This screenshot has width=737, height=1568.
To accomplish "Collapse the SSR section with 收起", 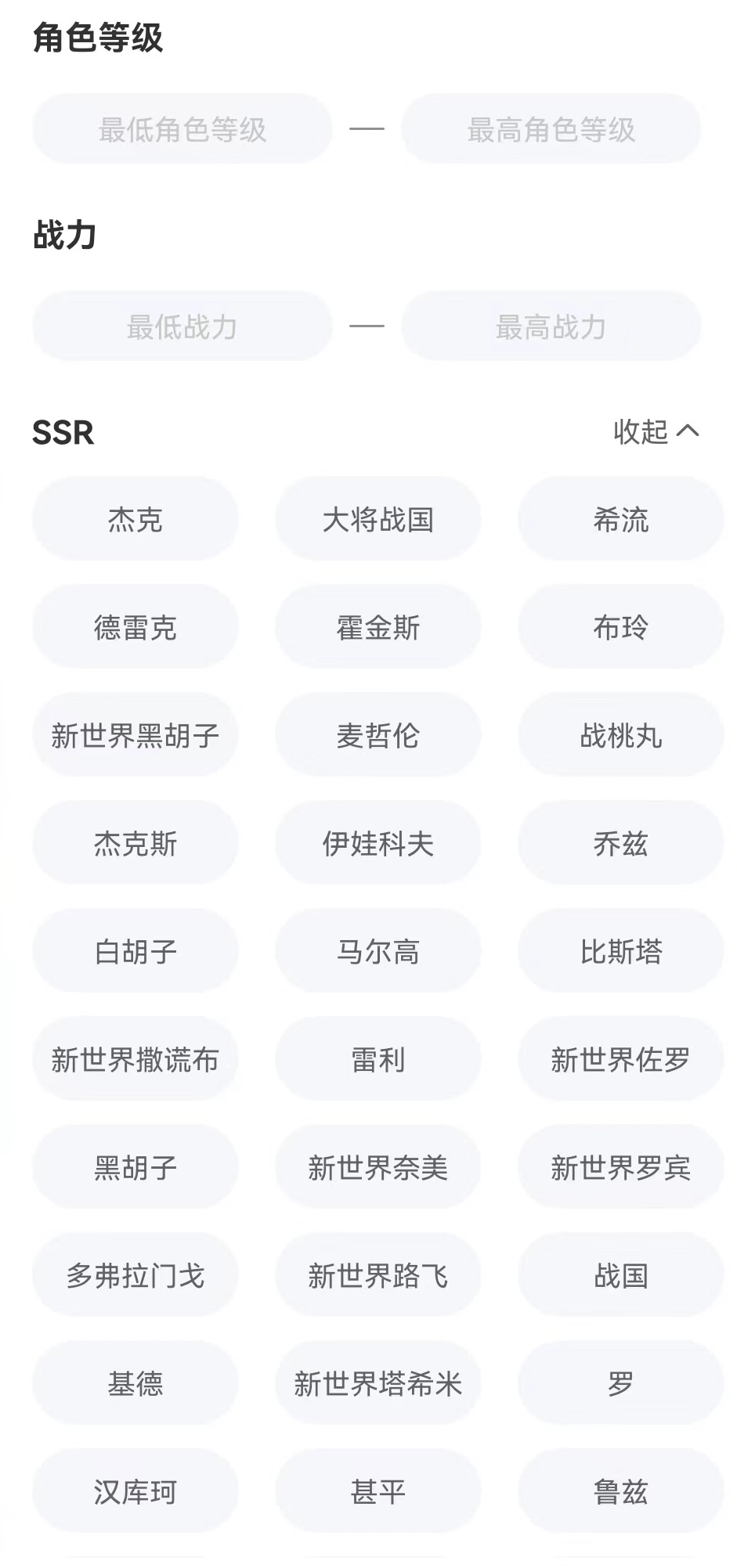I will click(656, 431).
